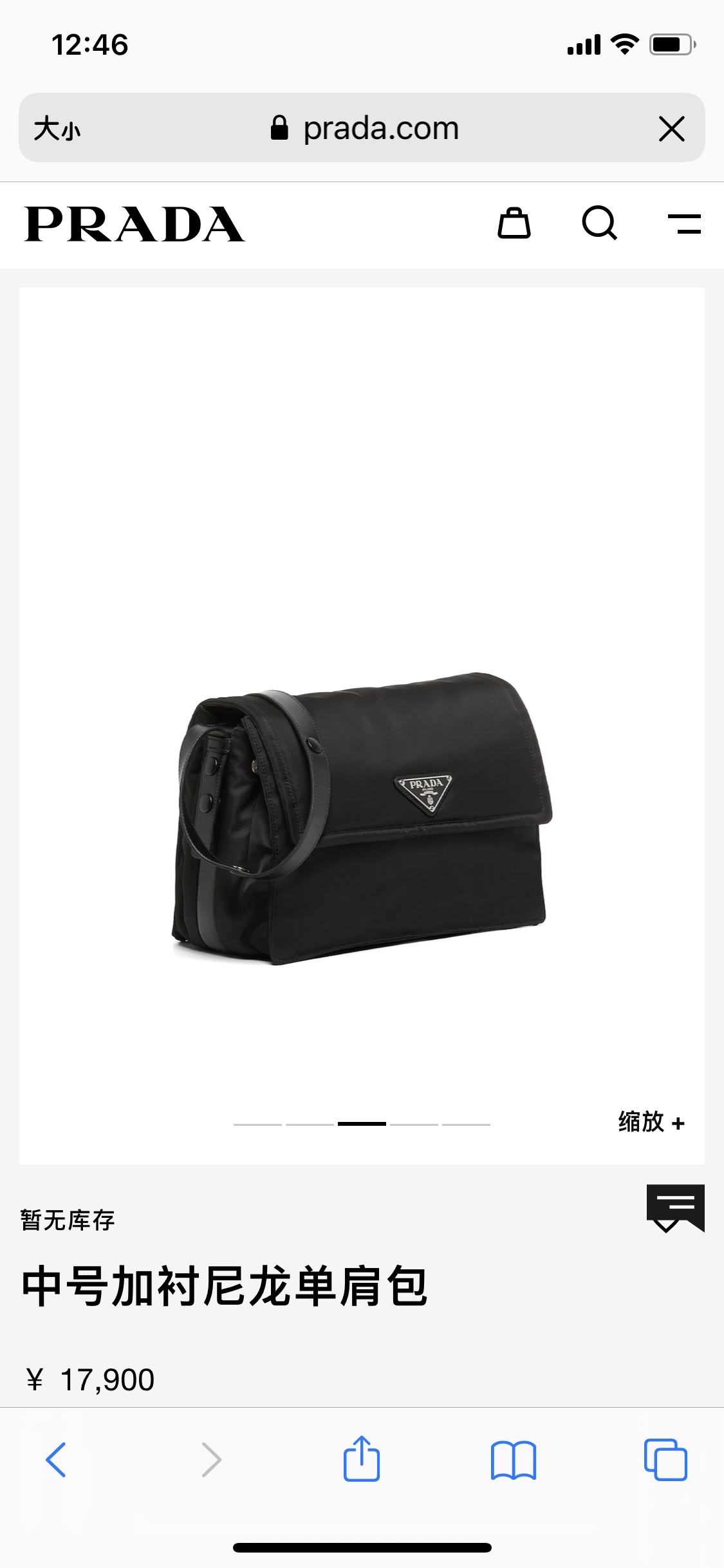This screenshot has height=1568, width=724.
Task: Open the black nylon bag product image
Action: pos(362,817)
